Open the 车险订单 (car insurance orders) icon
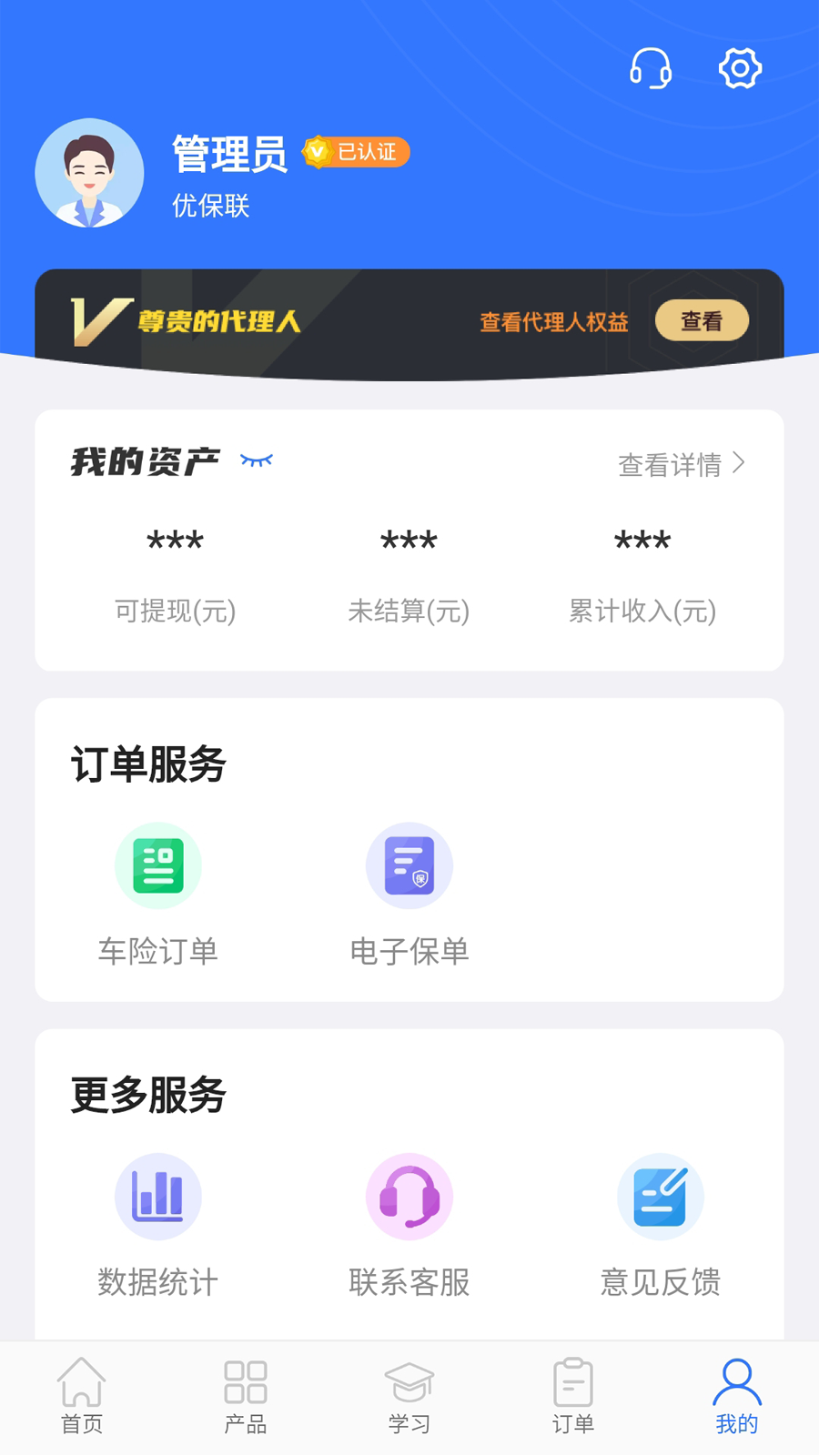Viewport: 819px width, 1456px height. 157,864
